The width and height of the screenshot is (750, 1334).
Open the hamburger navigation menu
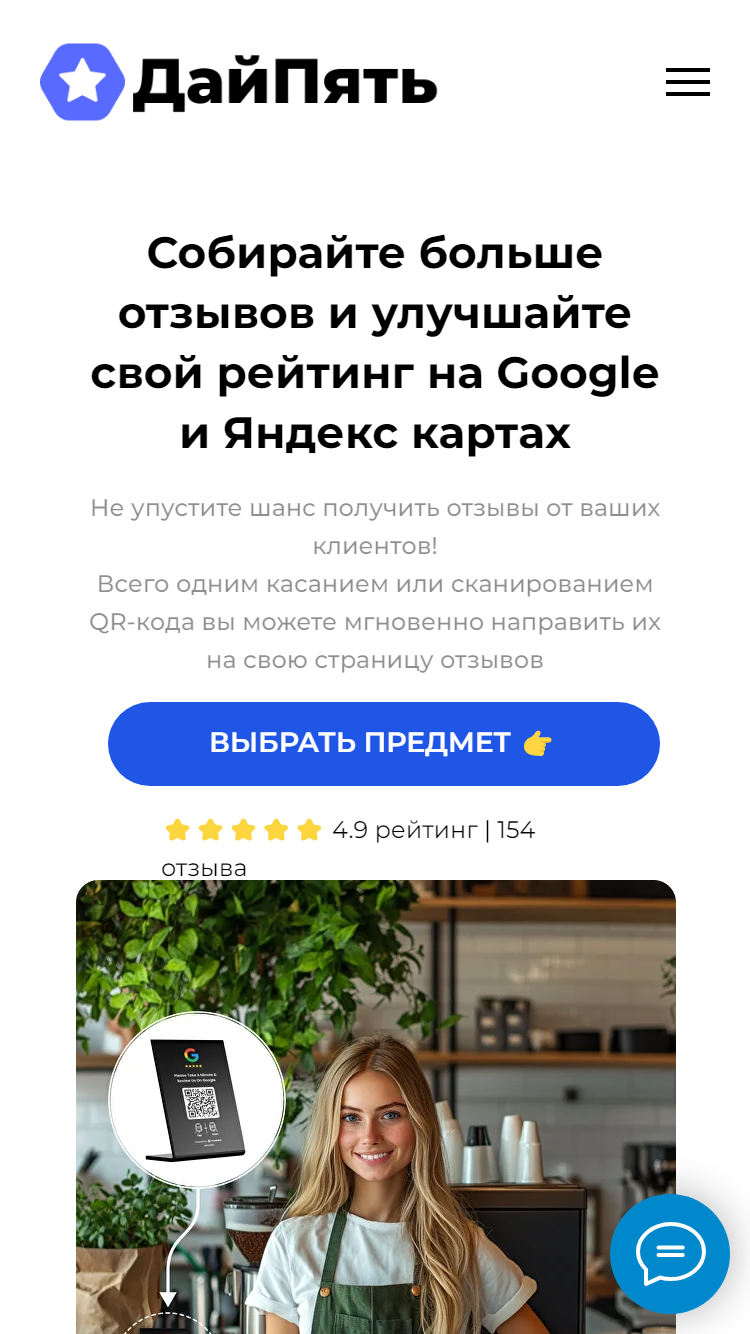pos(688,82)
